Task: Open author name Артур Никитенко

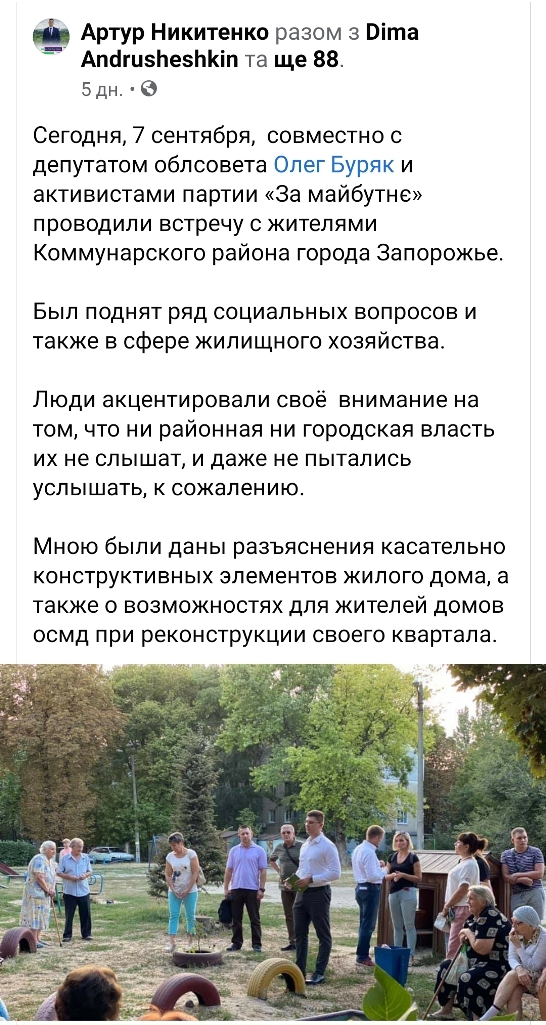Action: click(x=175, y=32)
